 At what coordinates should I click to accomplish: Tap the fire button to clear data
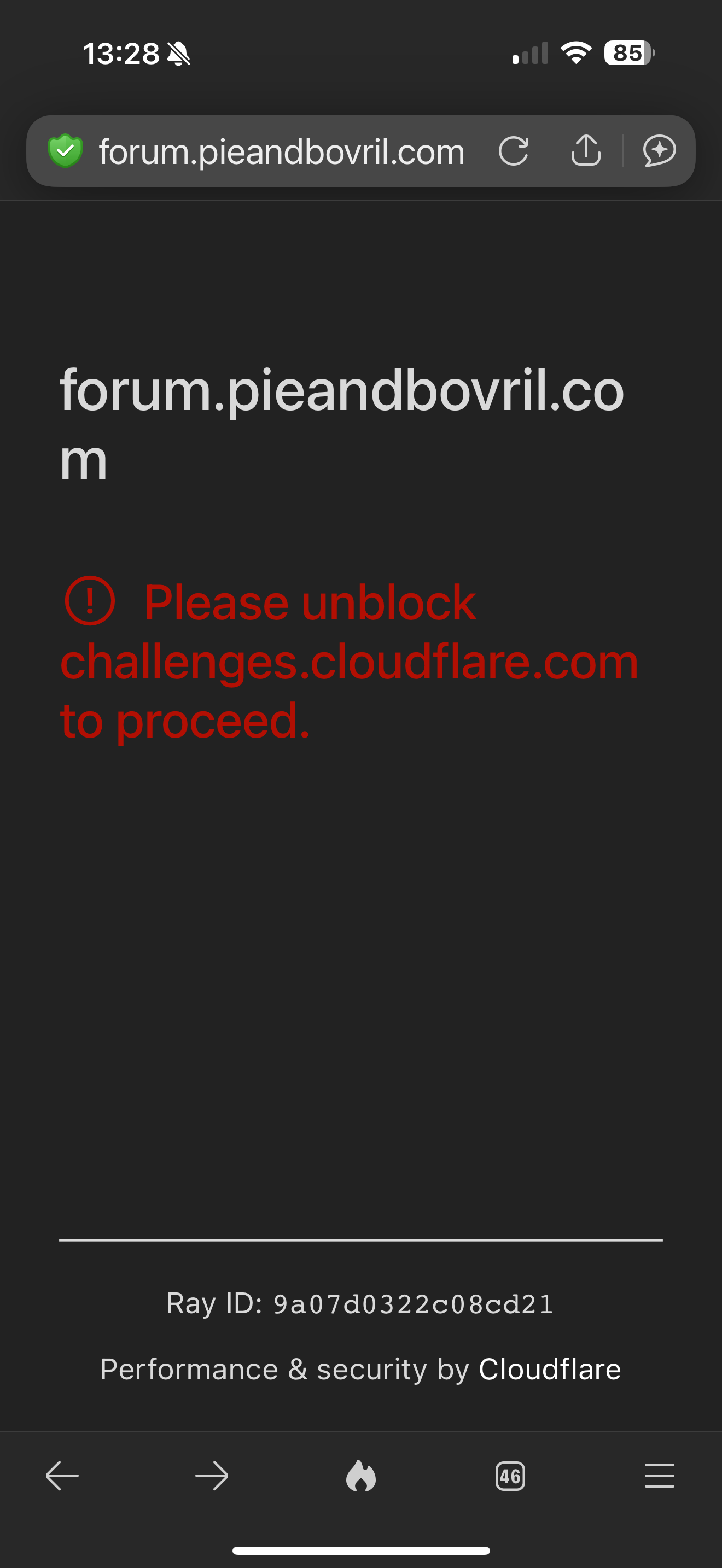(x=361, y=1476)
